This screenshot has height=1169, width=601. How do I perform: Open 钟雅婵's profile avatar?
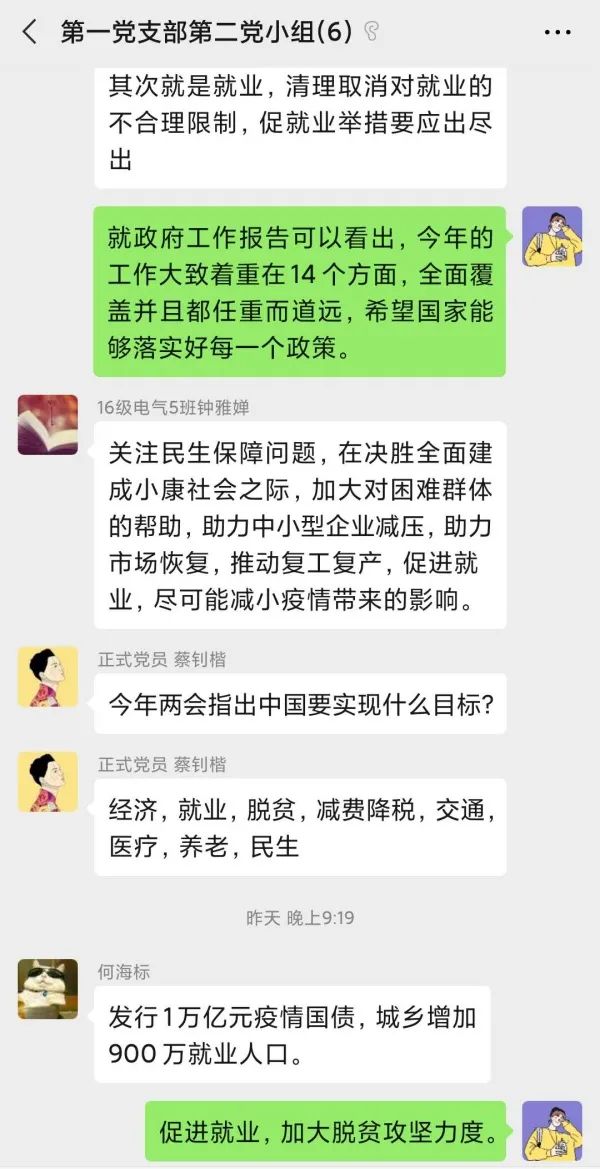tap(47, 424)
